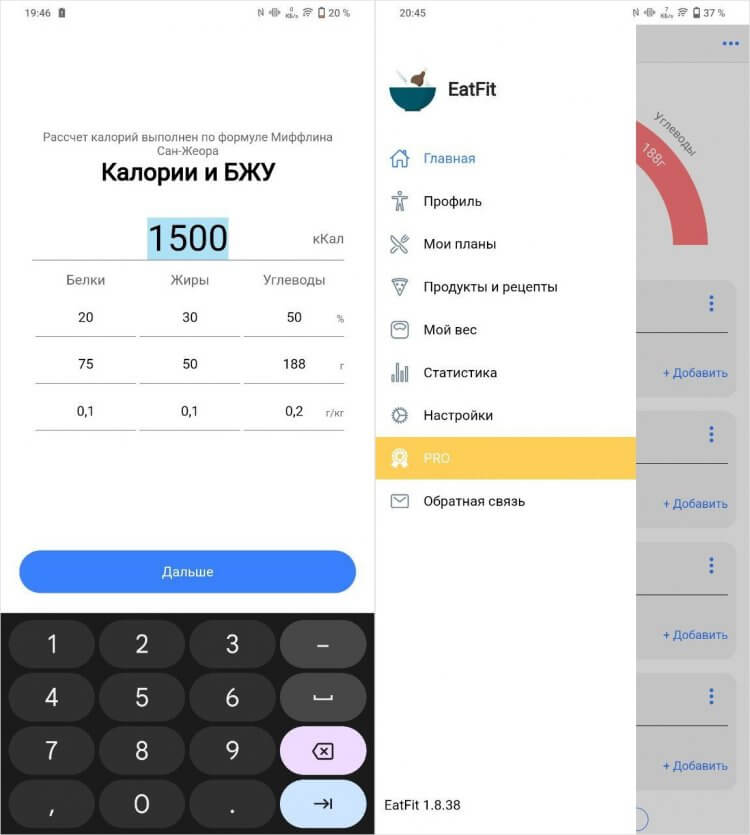This screenshot has height=835, width=750.
Task: Open Мой вес page
Action: tap(450, 330)
